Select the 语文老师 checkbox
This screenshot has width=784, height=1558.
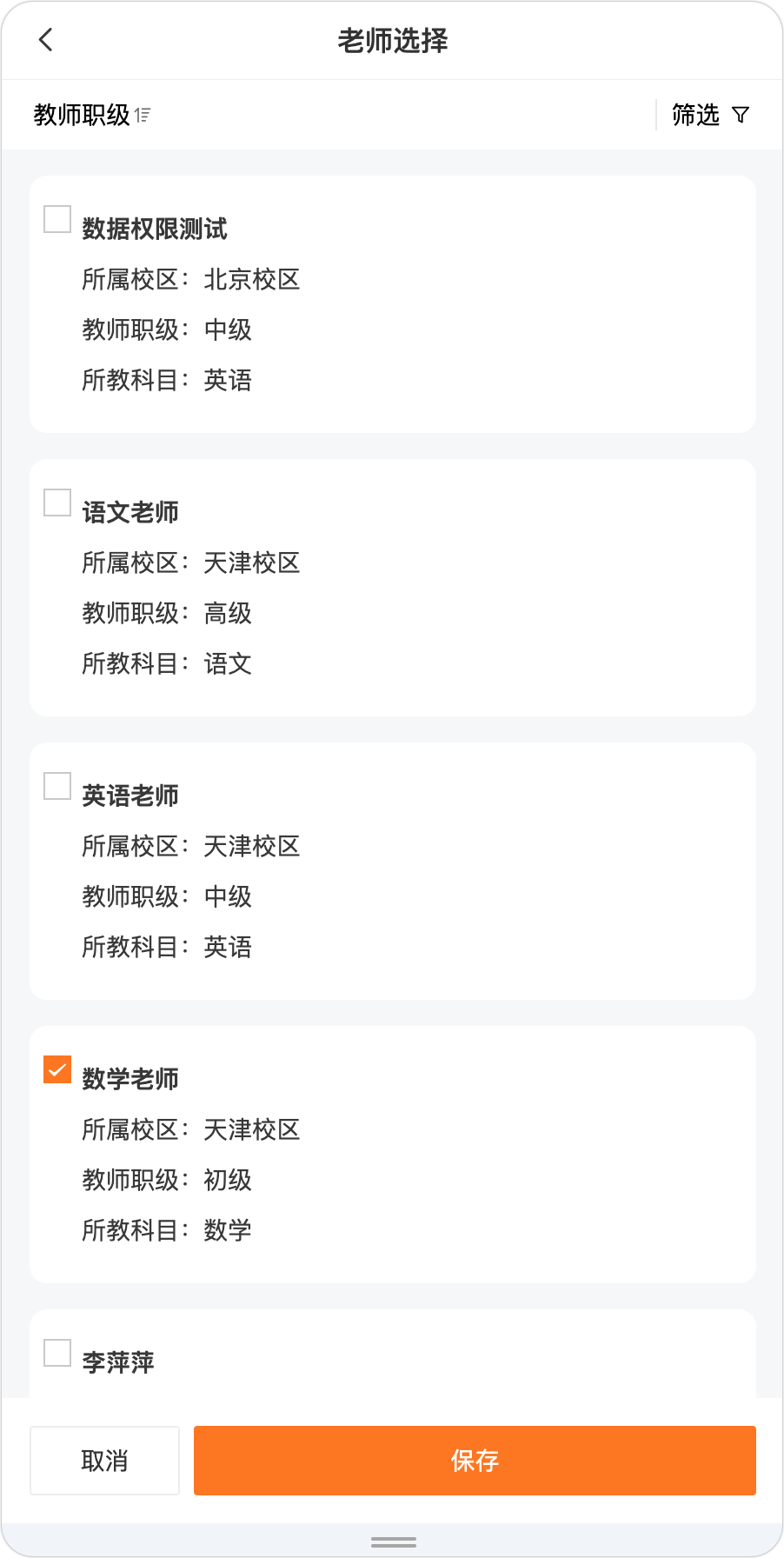tap(57, 503)
